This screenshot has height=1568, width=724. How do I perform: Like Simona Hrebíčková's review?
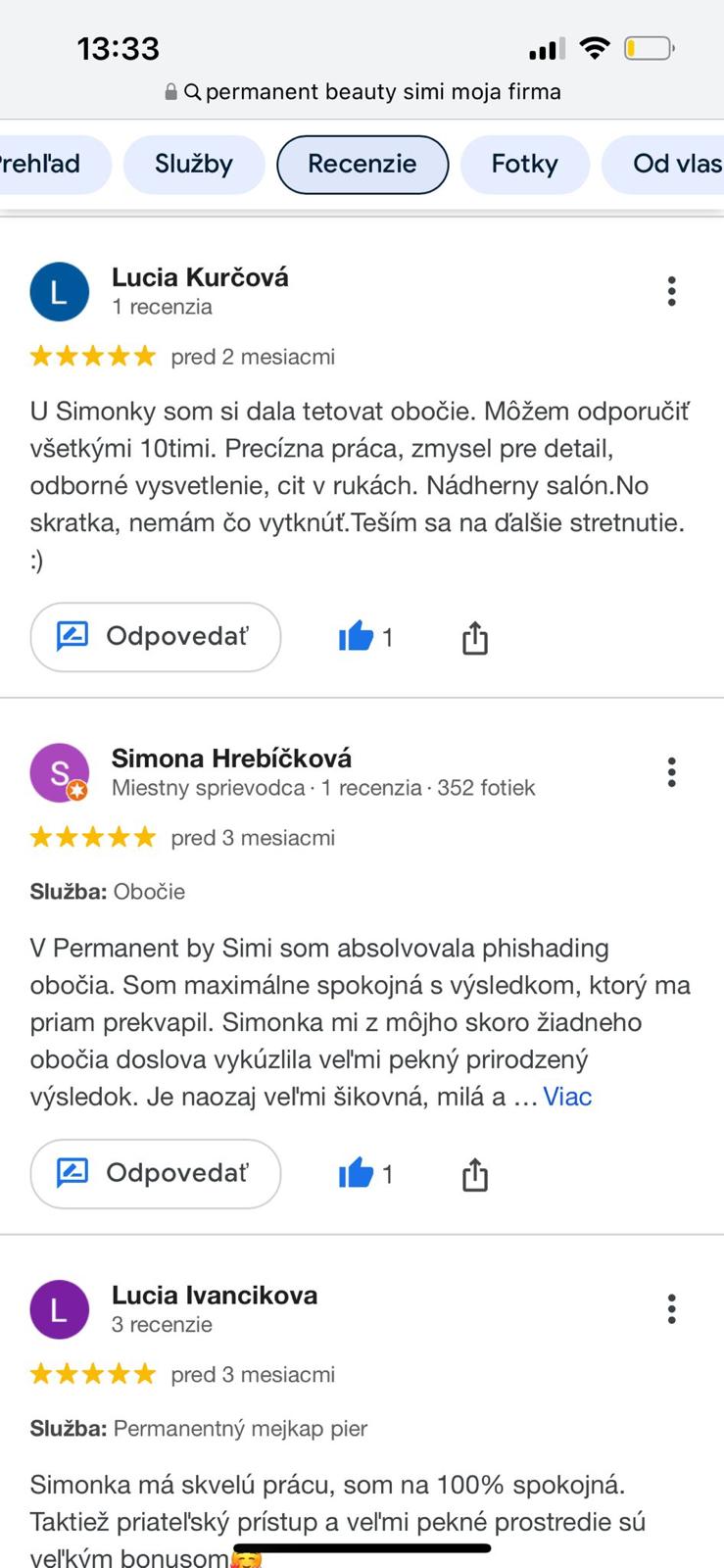coord(357,1173)
